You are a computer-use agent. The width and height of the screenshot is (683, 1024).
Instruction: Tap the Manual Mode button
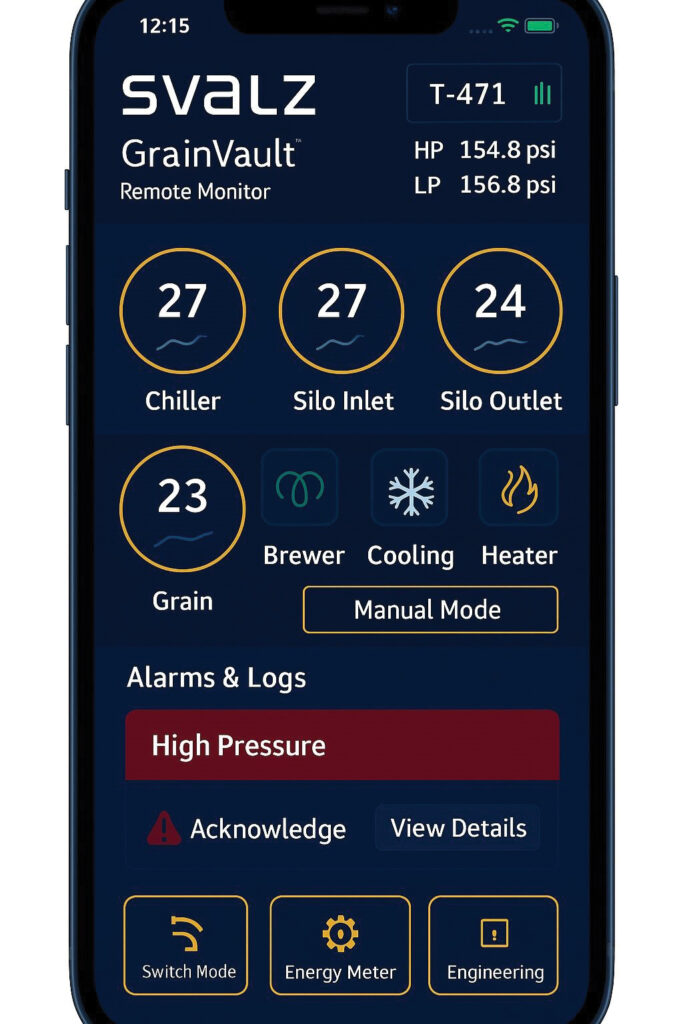[x=430, y=610]
